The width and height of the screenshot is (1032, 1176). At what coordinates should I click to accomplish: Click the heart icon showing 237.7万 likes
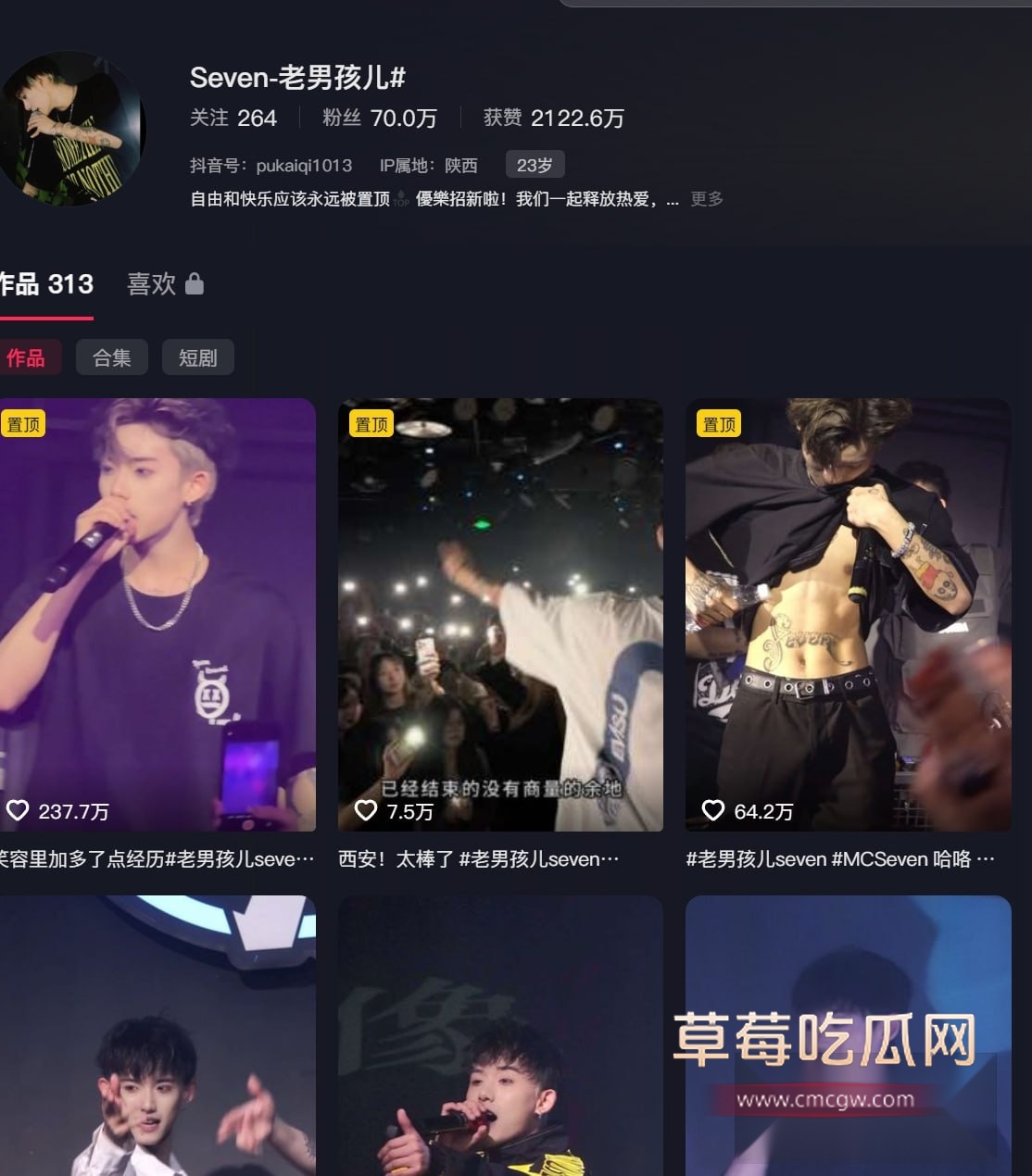[x=19, y=810]
